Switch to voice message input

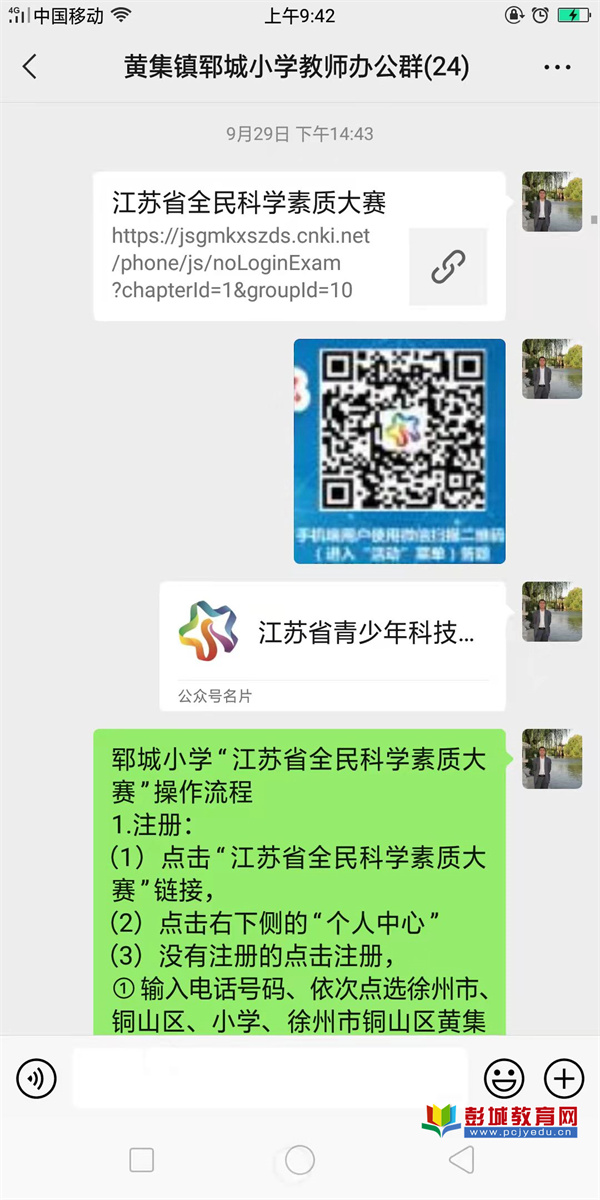[37, 1078]
